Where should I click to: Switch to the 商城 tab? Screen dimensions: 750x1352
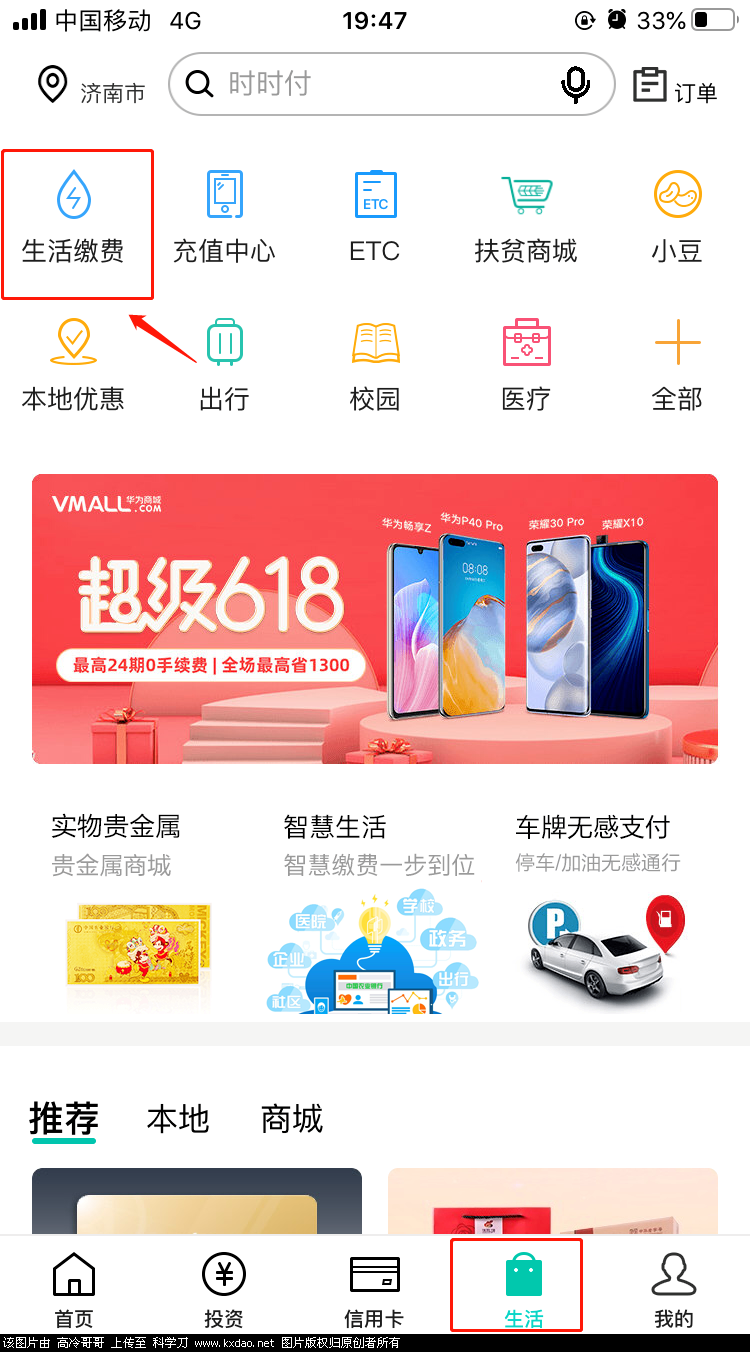[292, 1118]
